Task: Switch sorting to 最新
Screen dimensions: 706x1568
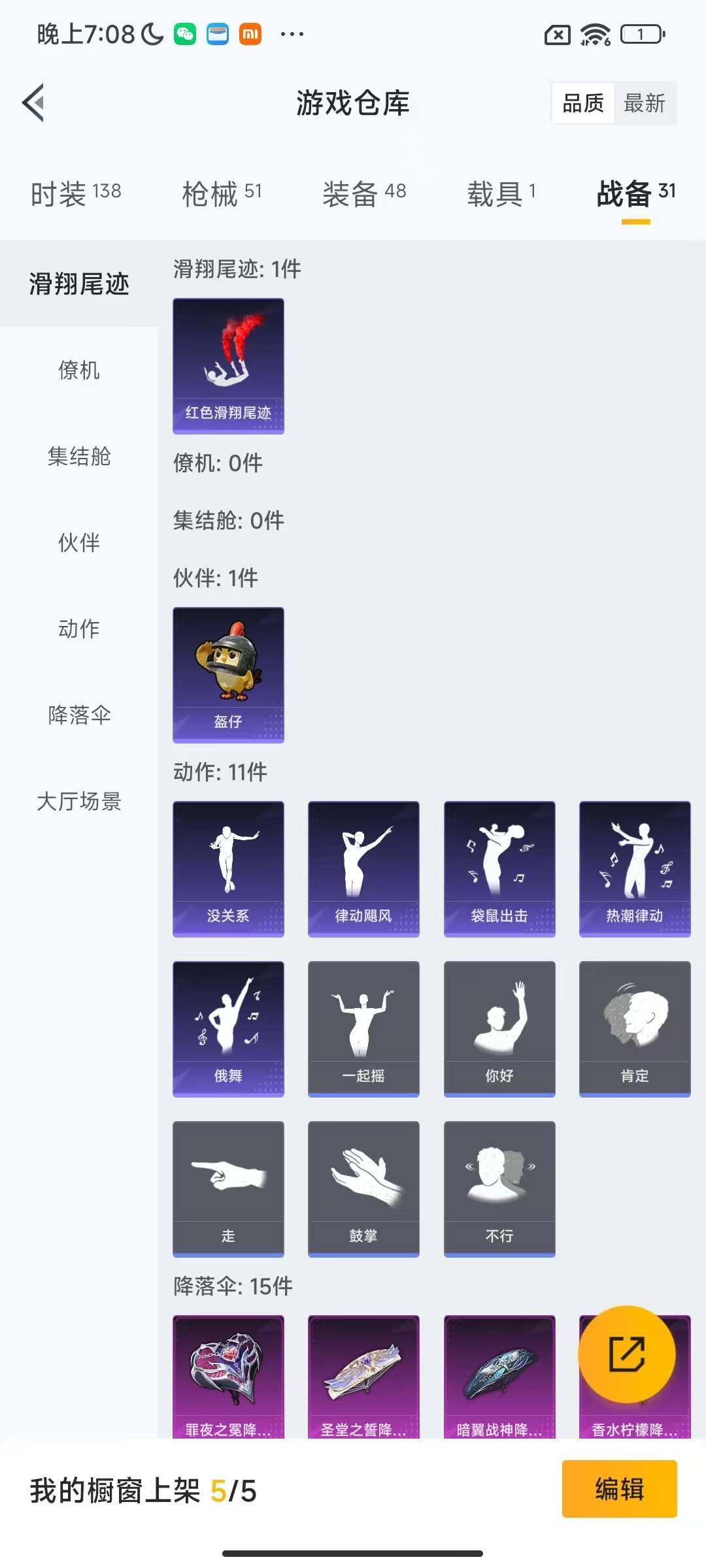Action: pos(644,103)
